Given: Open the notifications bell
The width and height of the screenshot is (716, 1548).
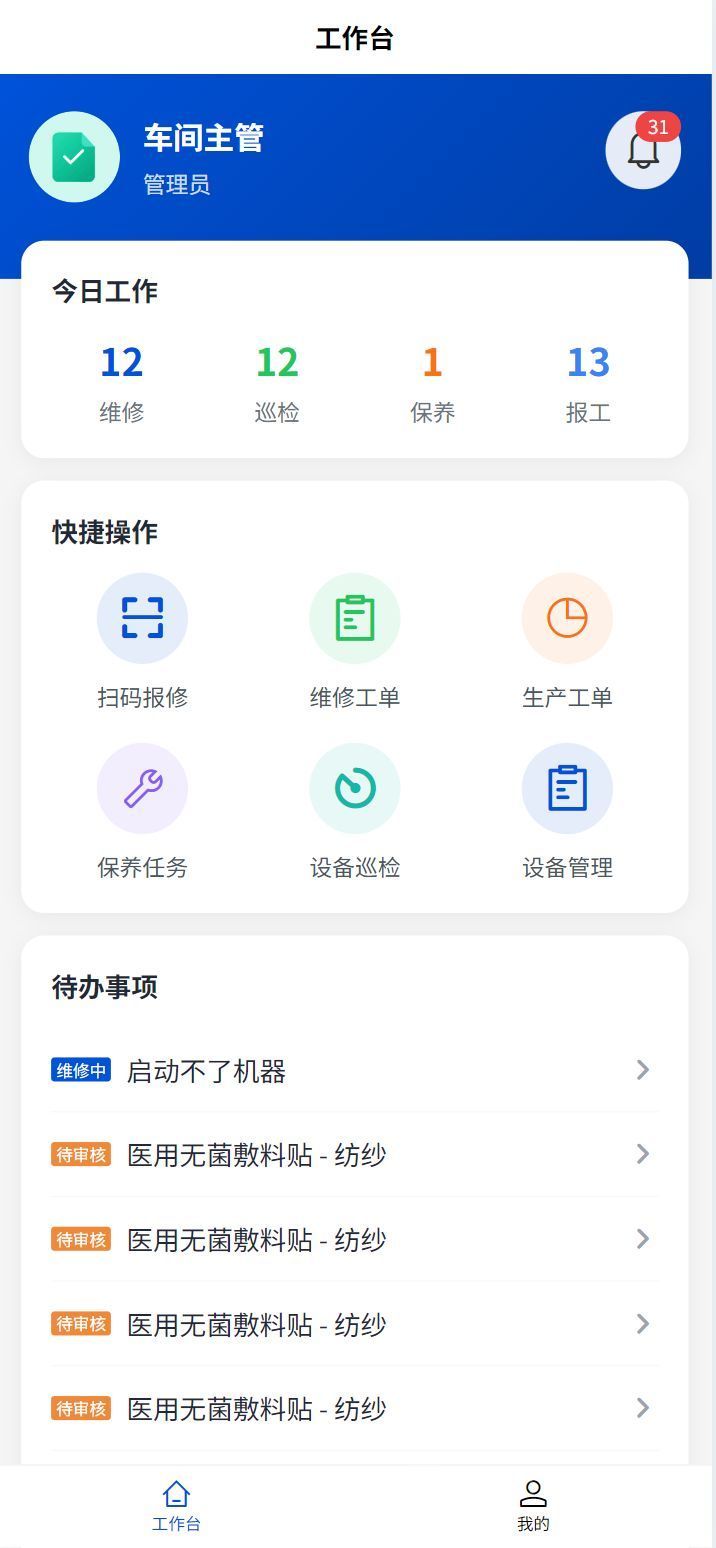Looking at the screenshot, I should click(643, 151).
